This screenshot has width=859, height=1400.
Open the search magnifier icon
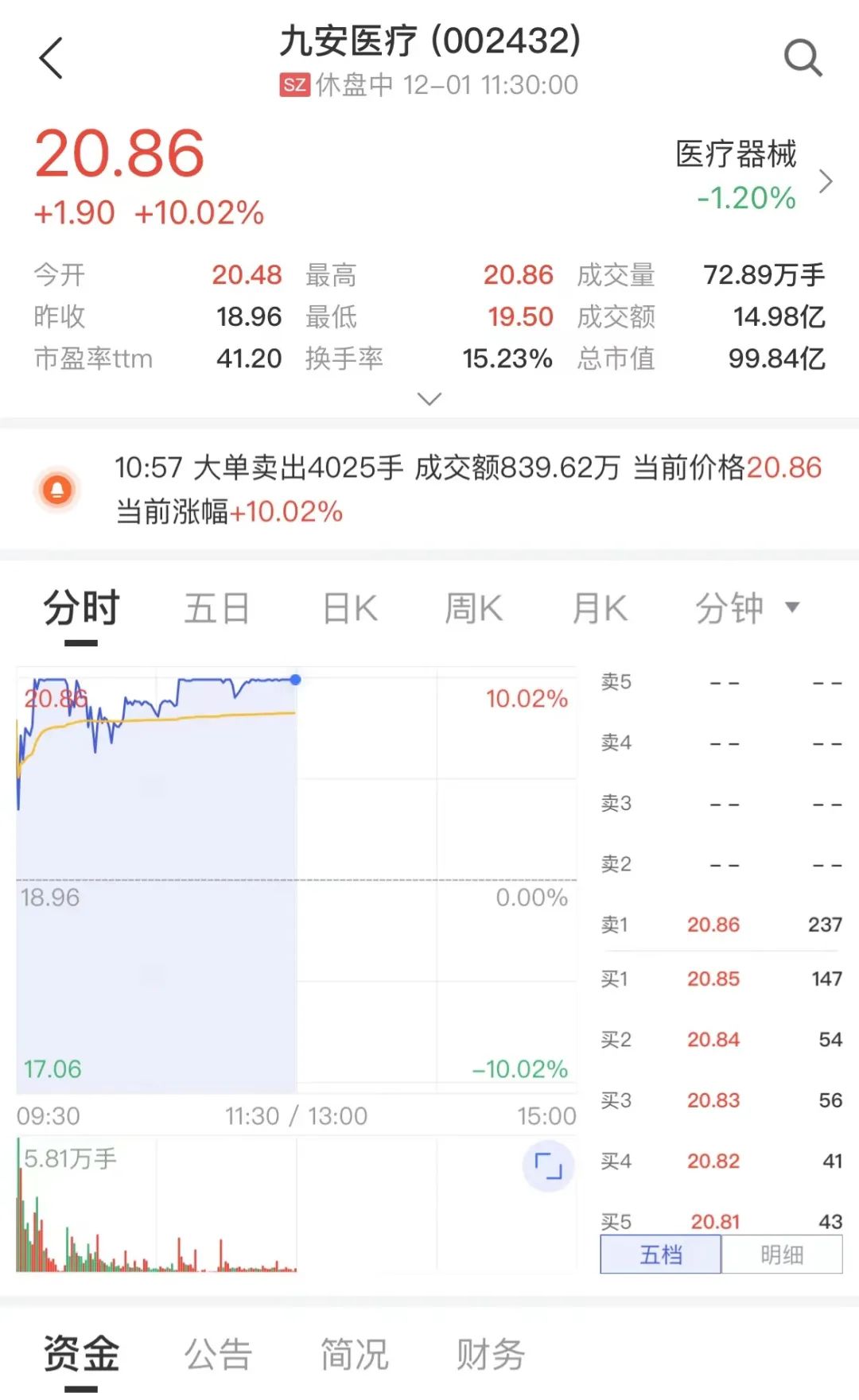pyautogui.click(x=803, y=59)
